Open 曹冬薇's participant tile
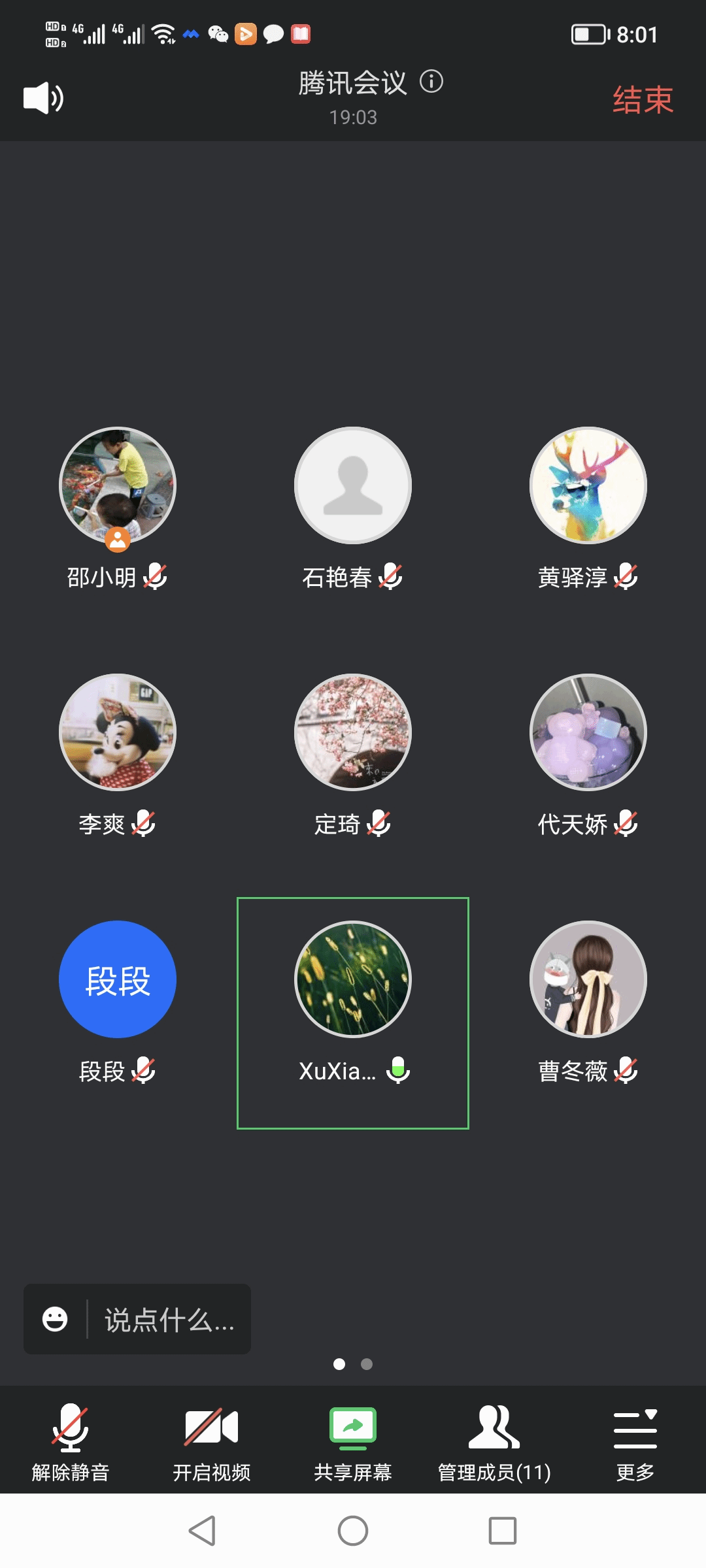 click(x=588, y=979)
